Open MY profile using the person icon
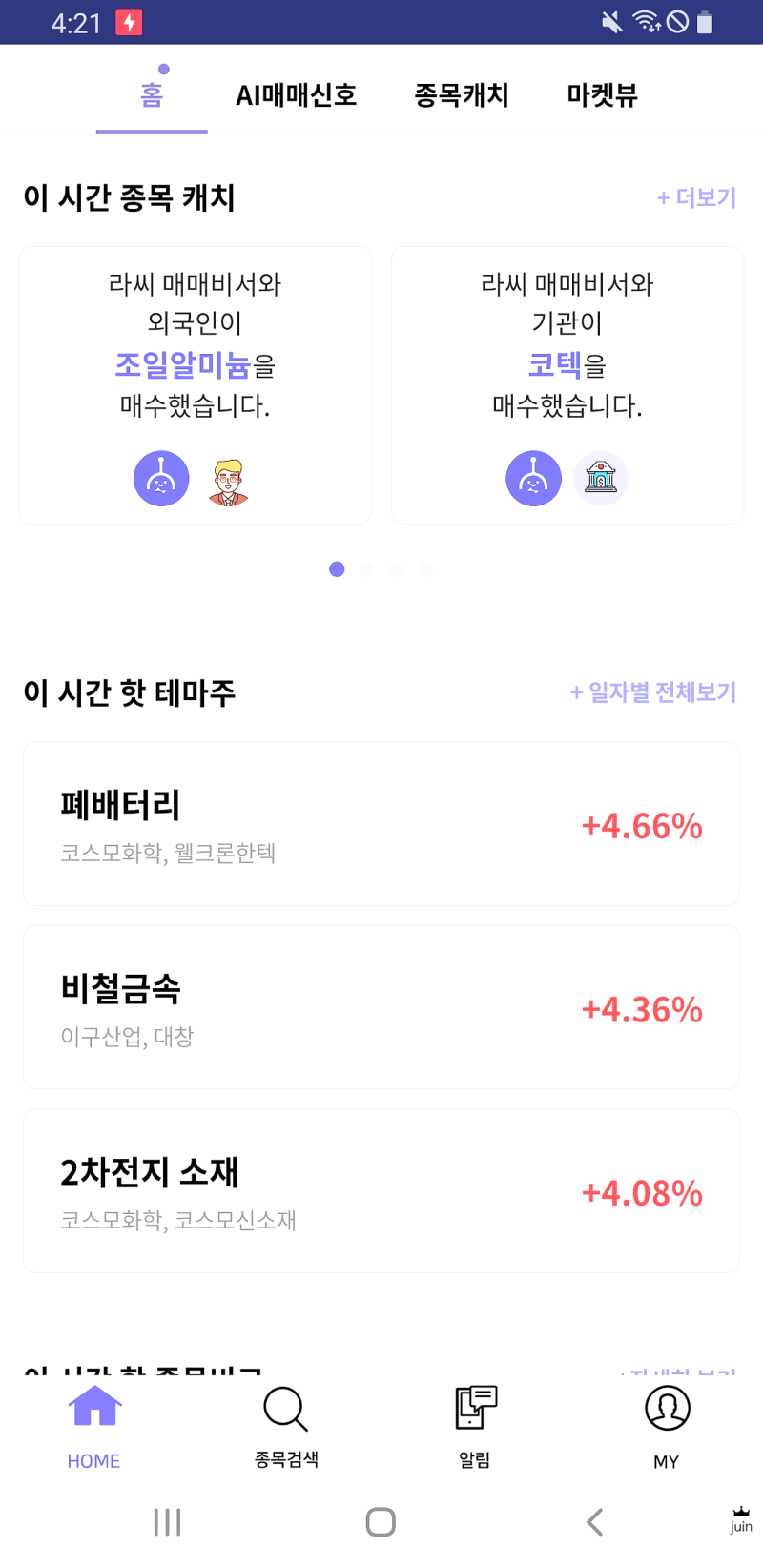 tap(666, 1407)
